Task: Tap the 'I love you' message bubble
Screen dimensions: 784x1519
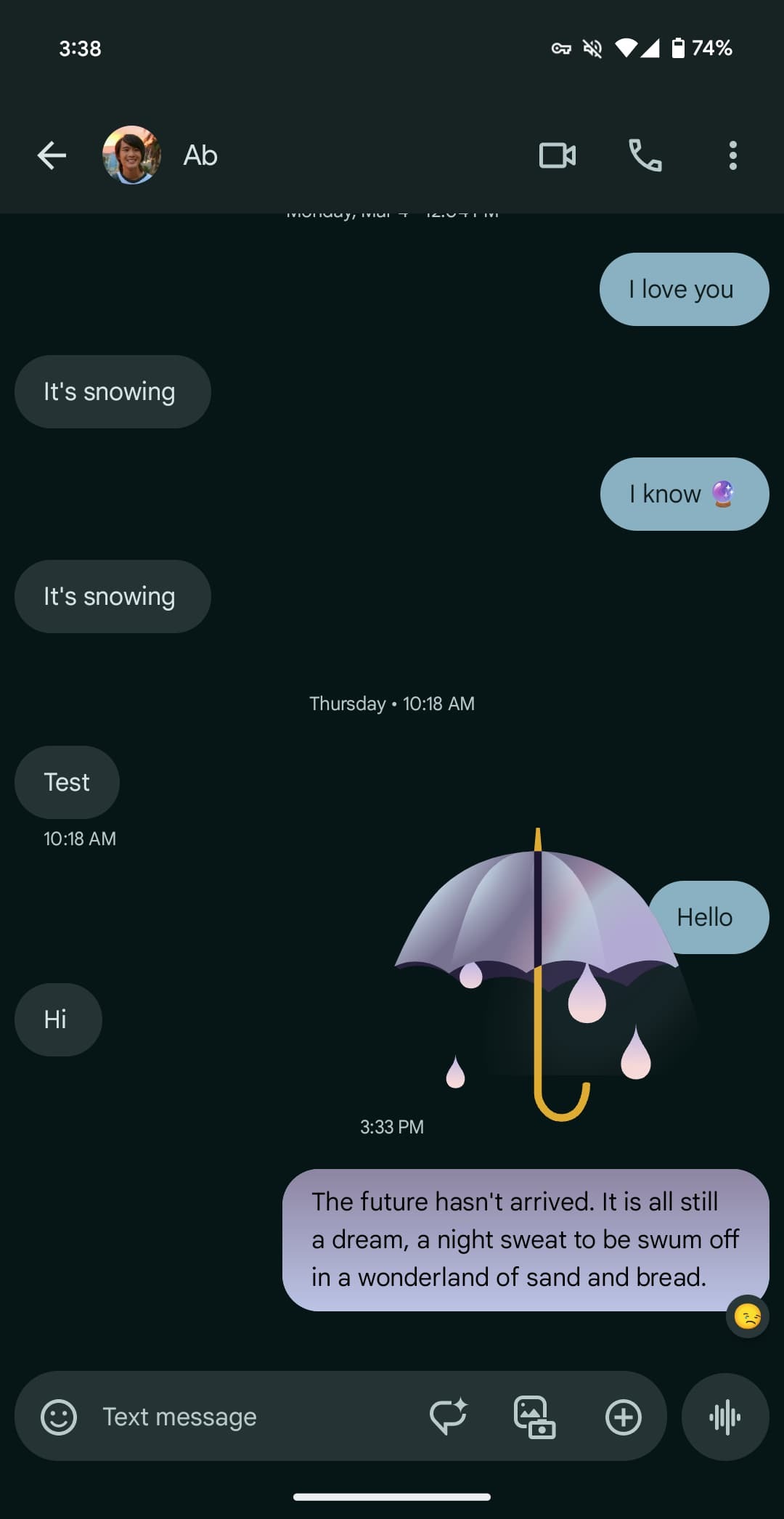Action: coord(684,289)
